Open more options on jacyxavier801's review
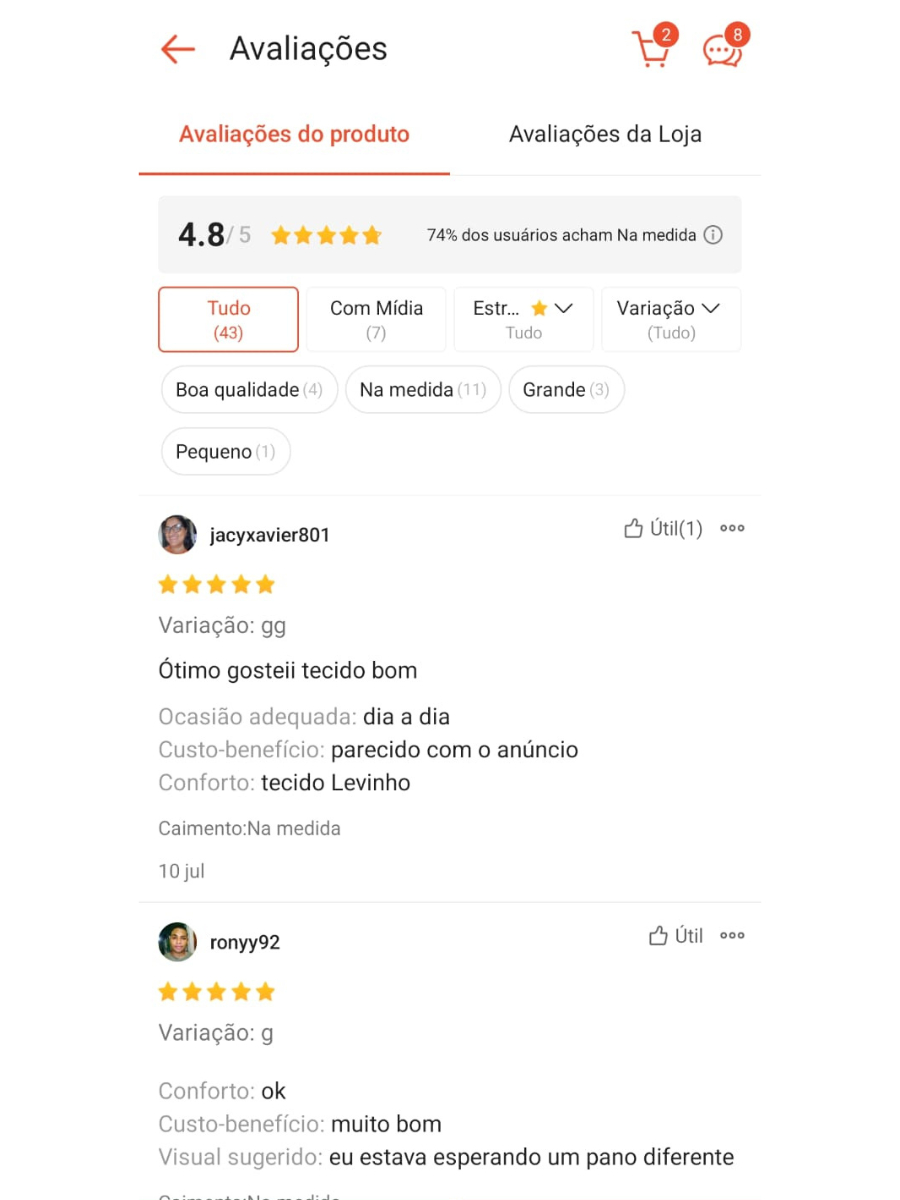900x1200 pixels. (x=732, y=529)
